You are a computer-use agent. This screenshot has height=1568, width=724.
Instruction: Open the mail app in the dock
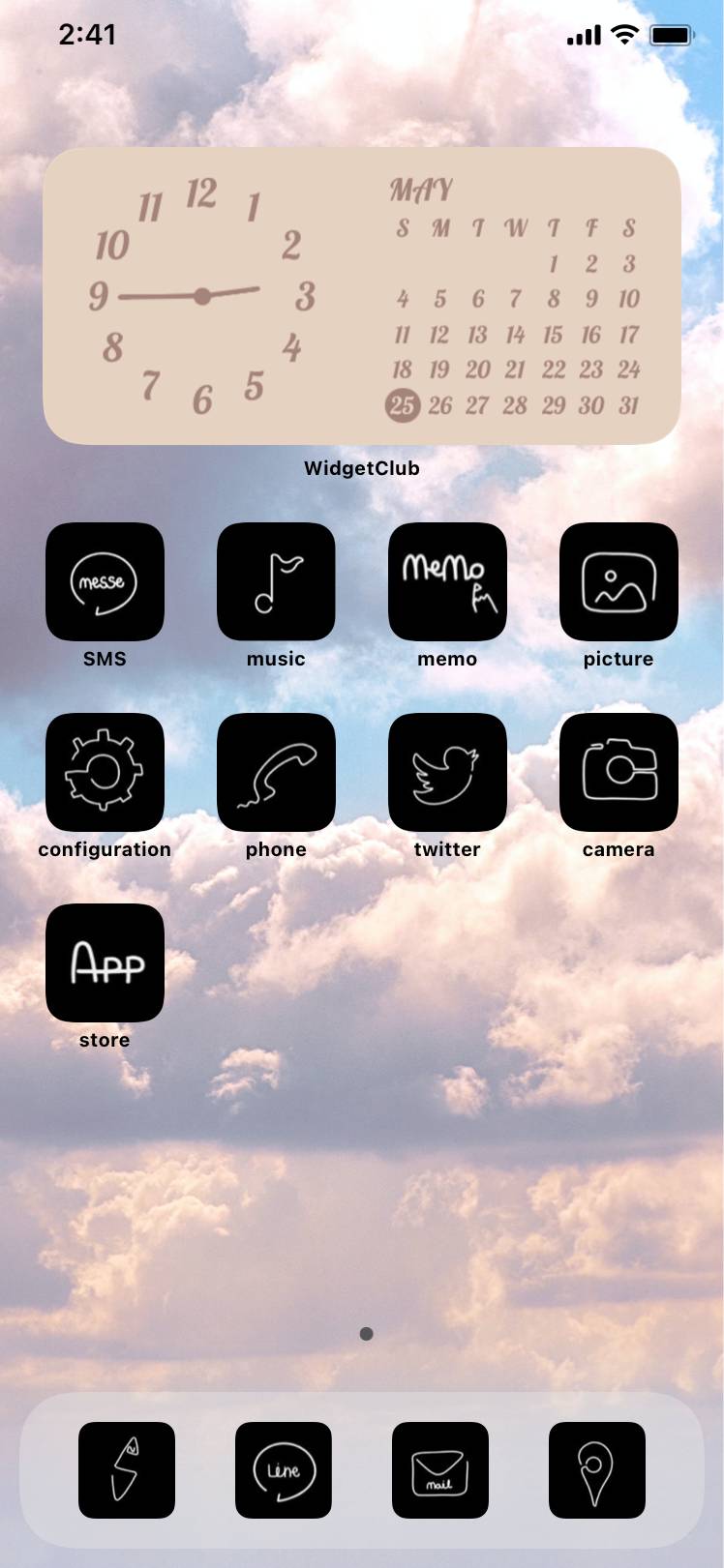coord(440,1469)
